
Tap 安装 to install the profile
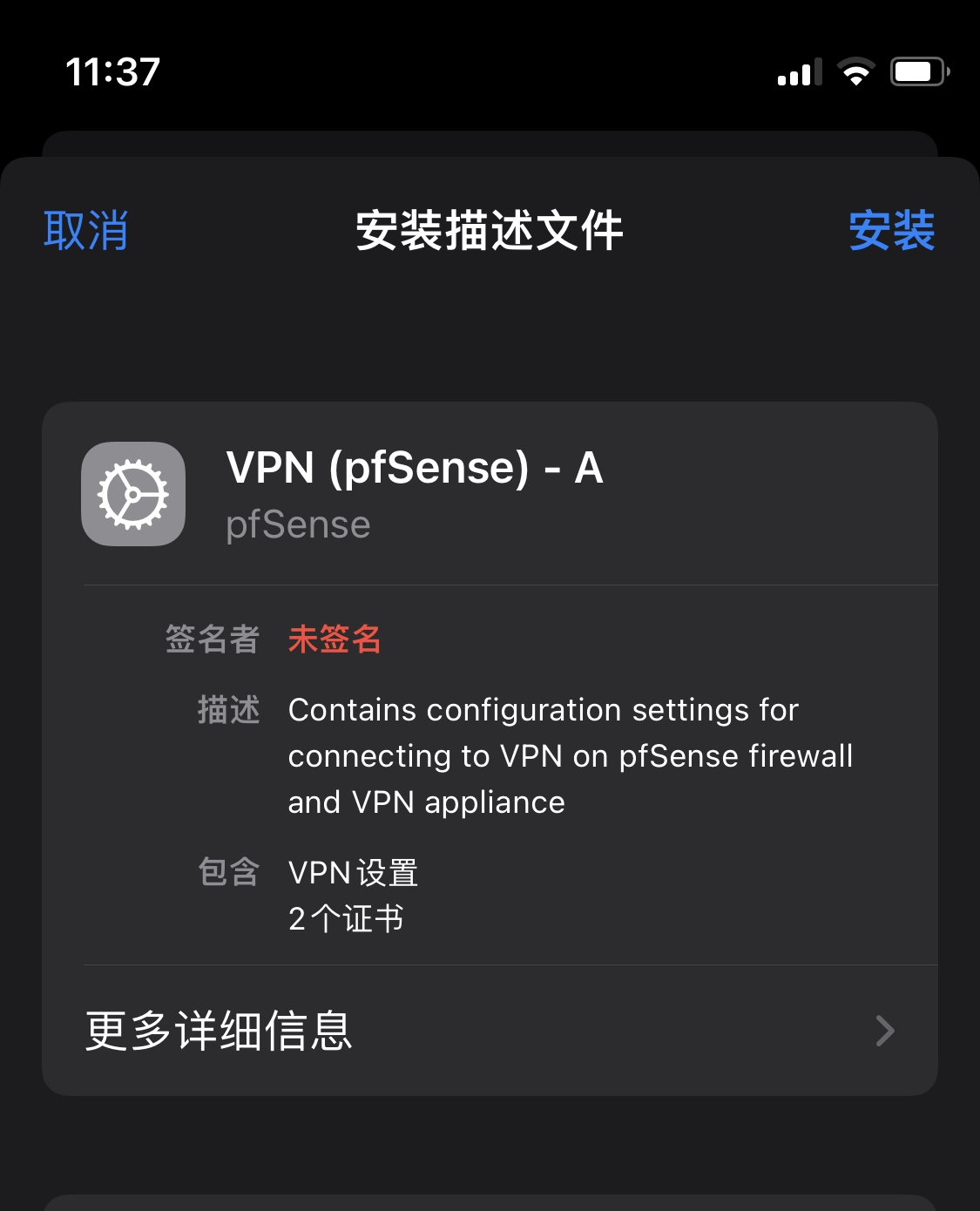point(891,231)
